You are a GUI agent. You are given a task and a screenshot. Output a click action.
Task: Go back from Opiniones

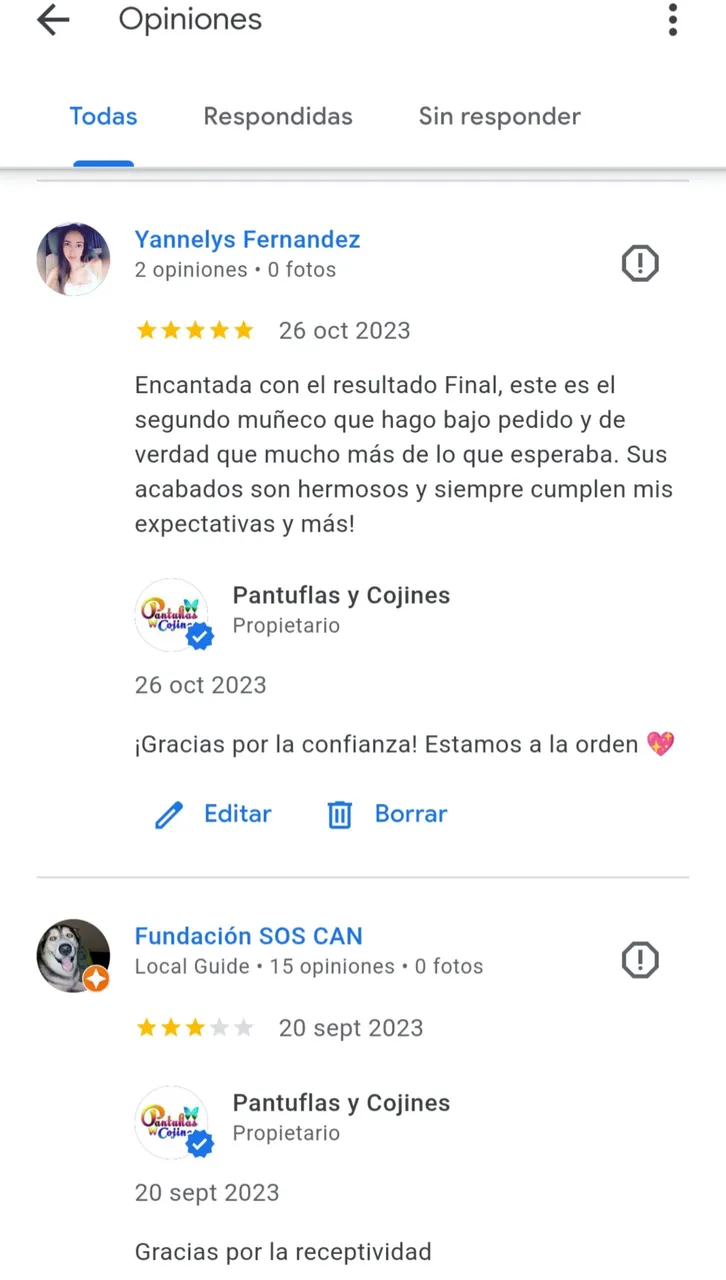[53, 20]
